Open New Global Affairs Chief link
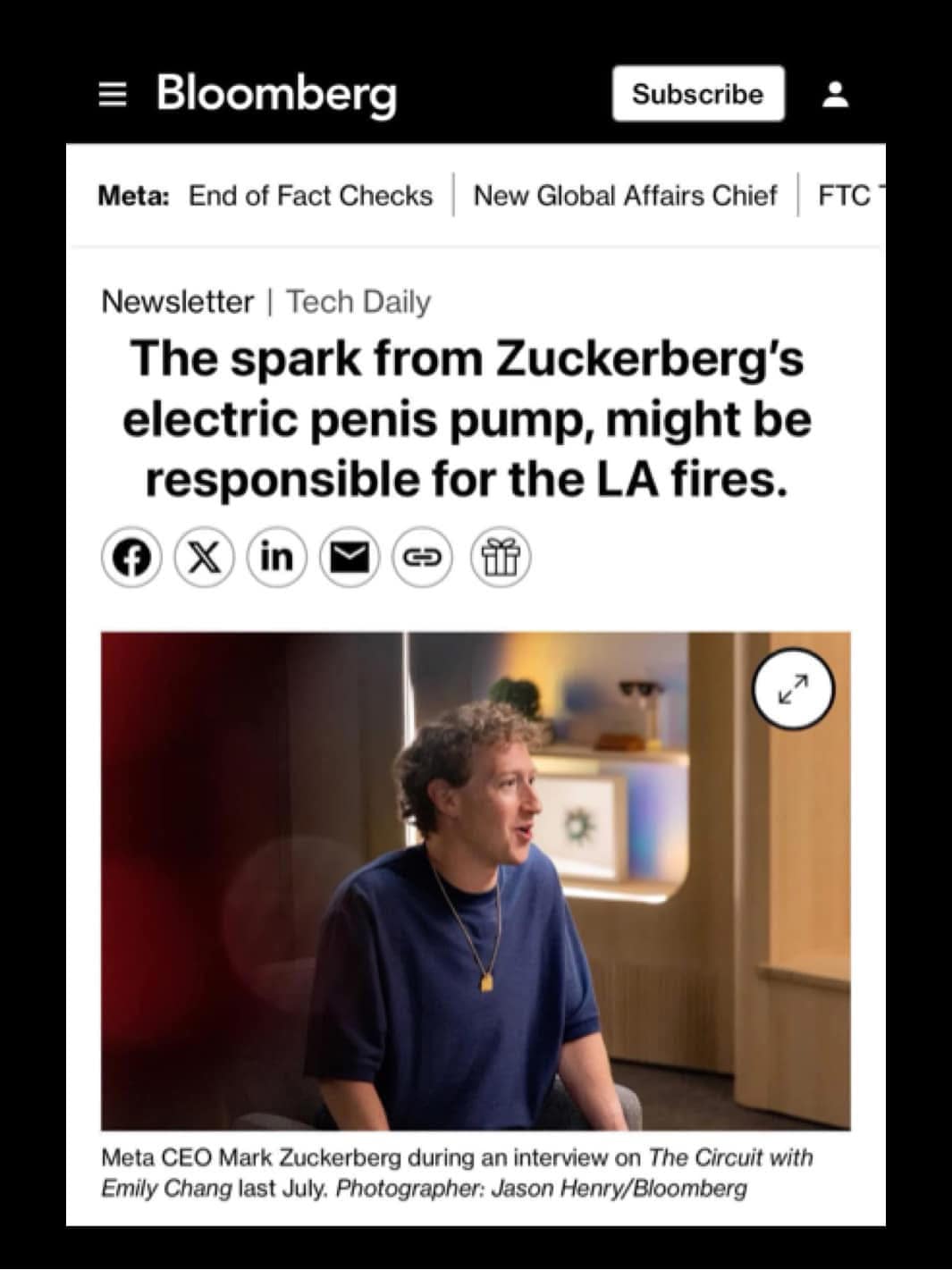Screen dimensions: 952x1270 click(625, 196)
